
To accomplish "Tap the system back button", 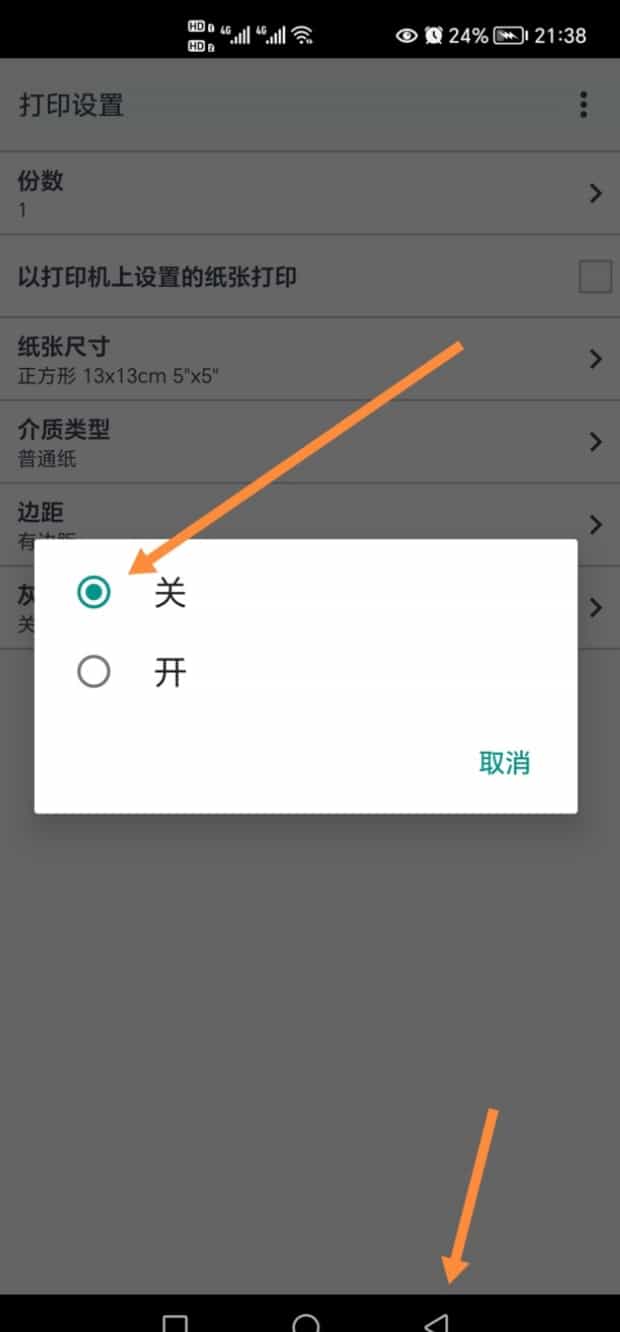I will point(437,1322).
